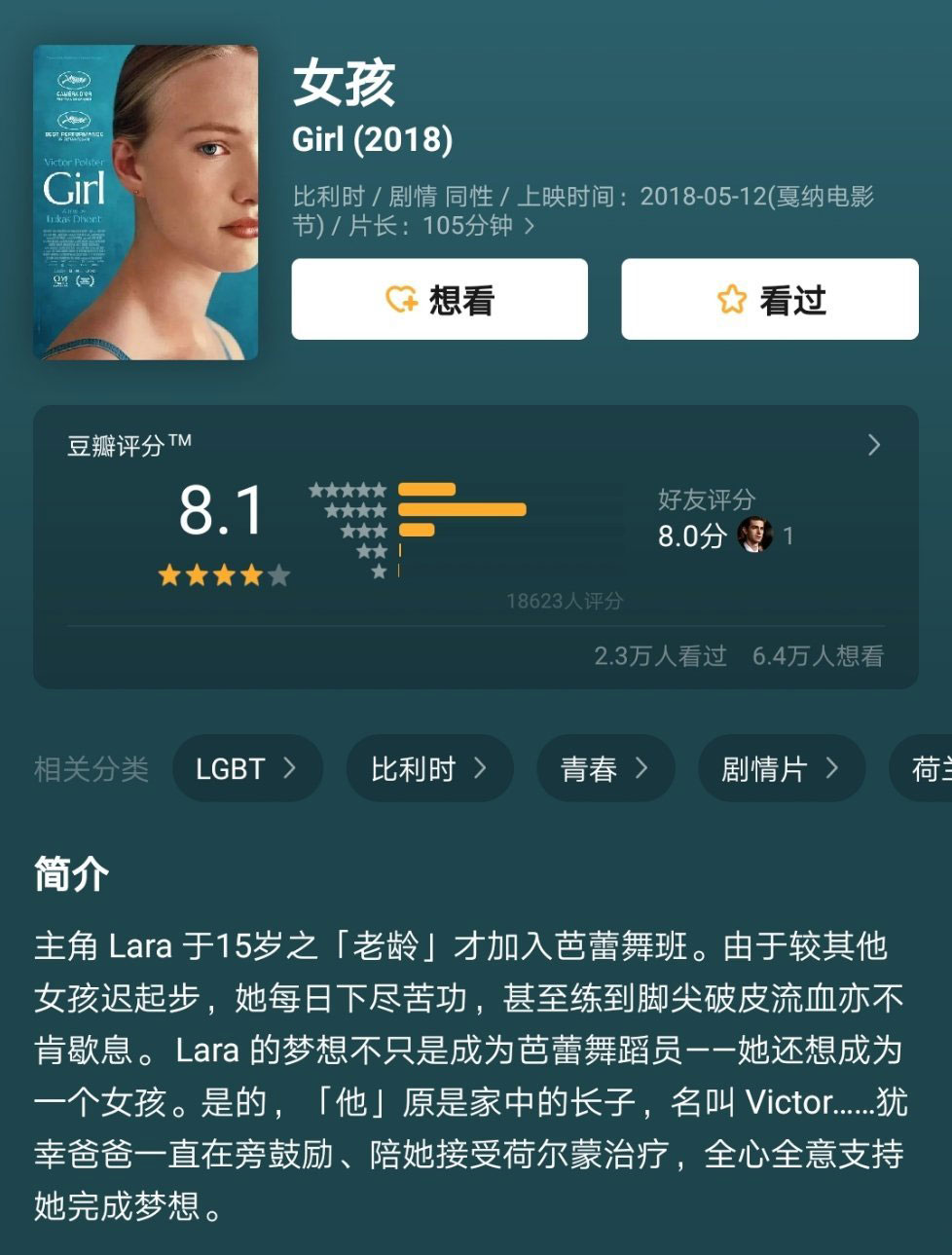
Task: Open the 剧情片 category chip
Action: click(x=780, y=769)
